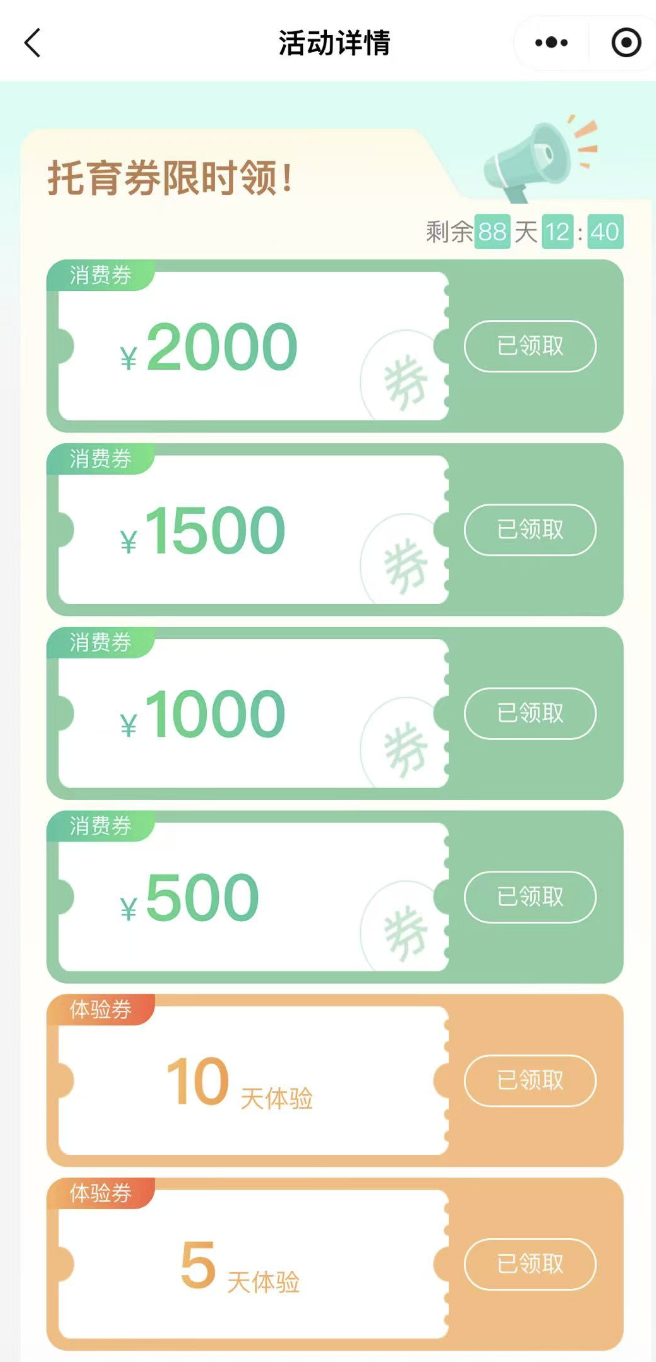Tap 已领取 on the ¥1500 coupon

pyautogui.click(x=530, y=530)
